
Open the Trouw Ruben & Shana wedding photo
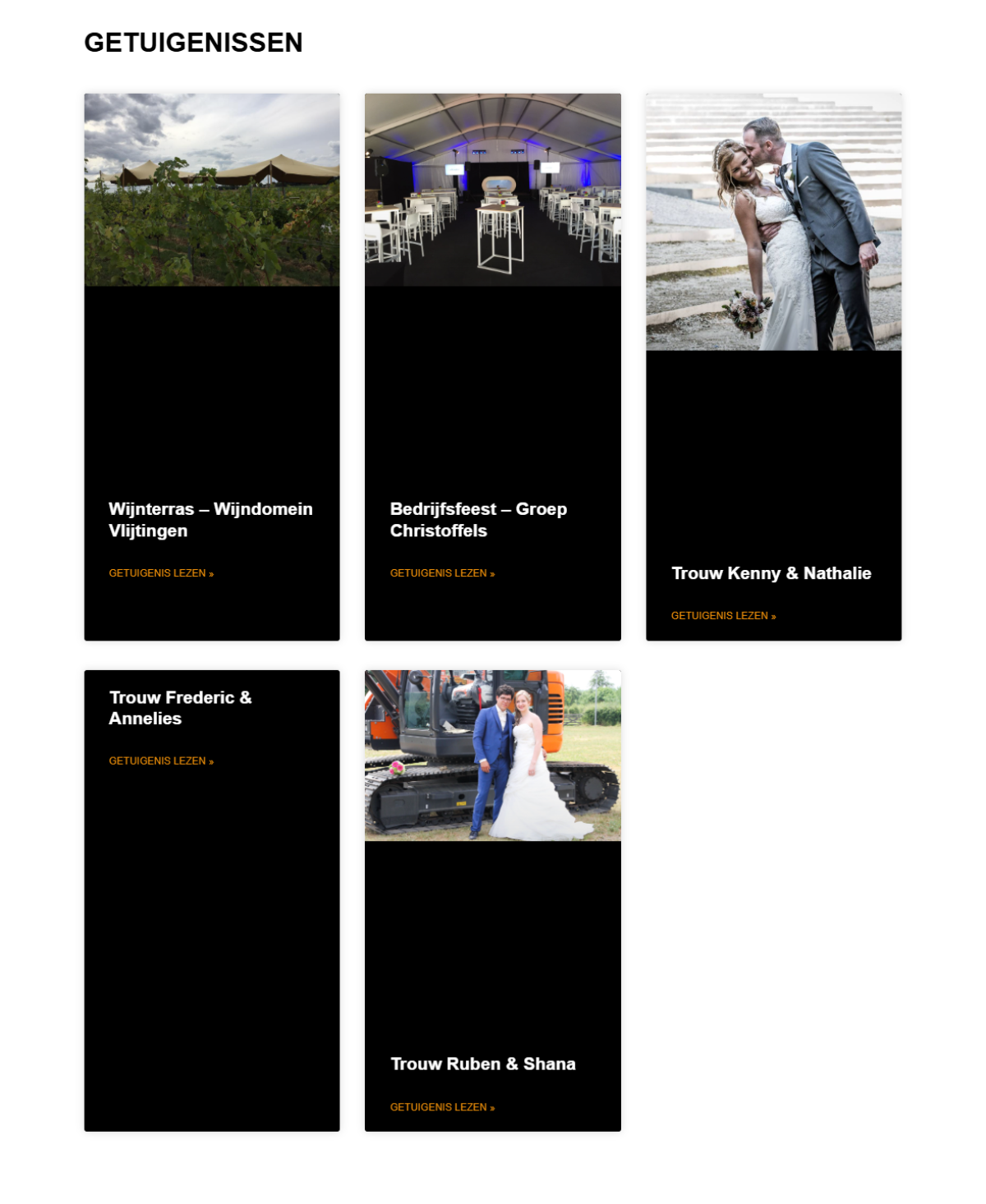tap(492, 756)
